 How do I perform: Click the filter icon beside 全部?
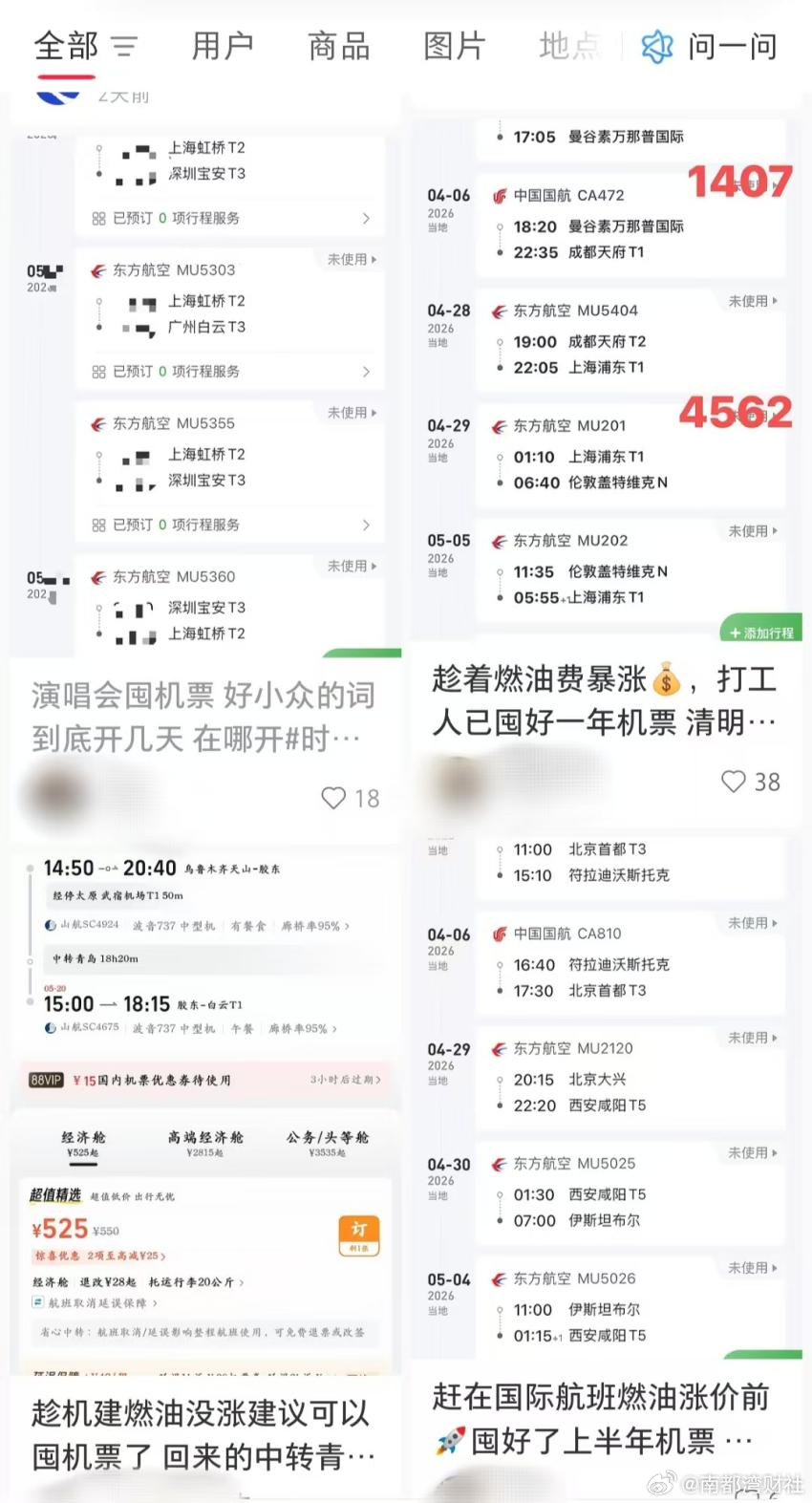(x=125, y=46)
